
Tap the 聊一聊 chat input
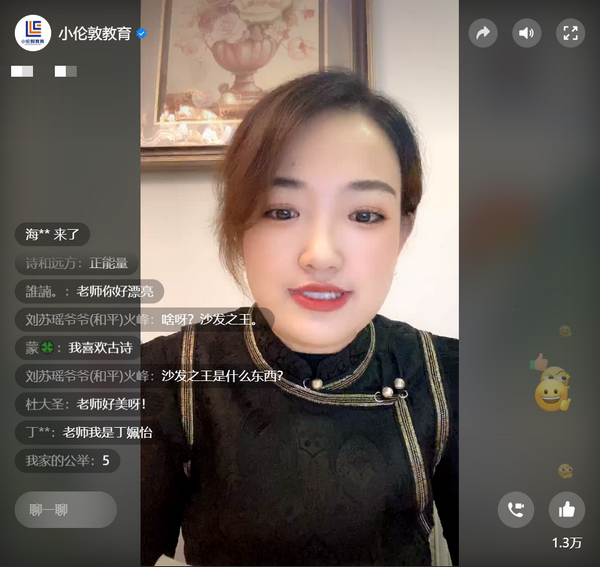click(65, 510)
